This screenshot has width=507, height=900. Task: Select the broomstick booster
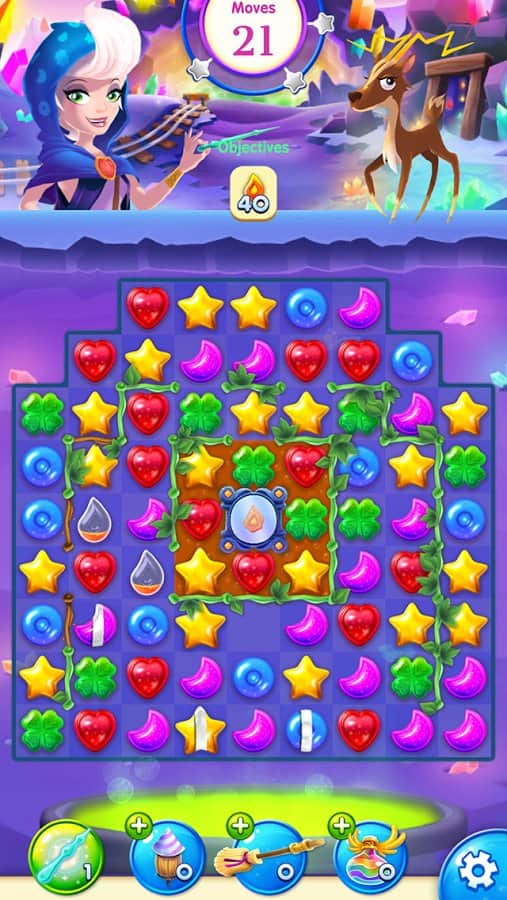[270, 859]
